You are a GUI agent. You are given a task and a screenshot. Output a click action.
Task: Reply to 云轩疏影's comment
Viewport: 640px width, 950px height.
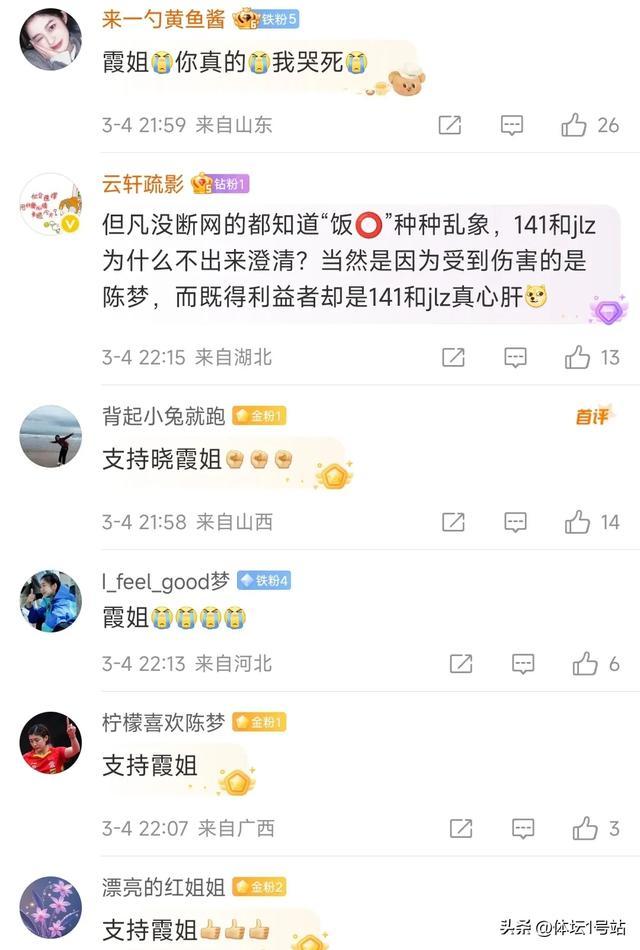pos(515,357)
